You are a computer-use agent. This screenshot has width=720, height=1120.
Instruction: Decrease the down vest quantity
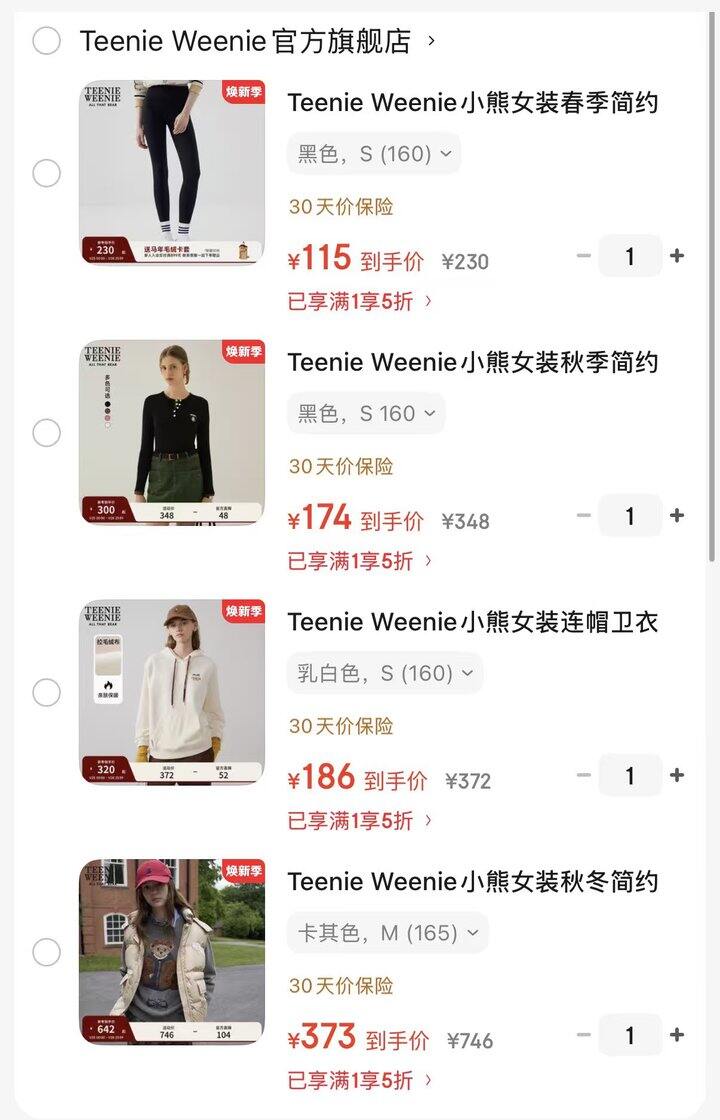point(583,1034)
